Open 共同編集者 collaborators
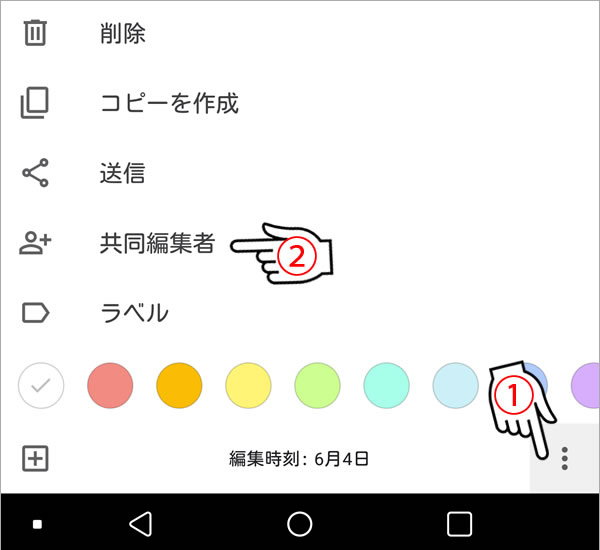 [x=157, y=243]
